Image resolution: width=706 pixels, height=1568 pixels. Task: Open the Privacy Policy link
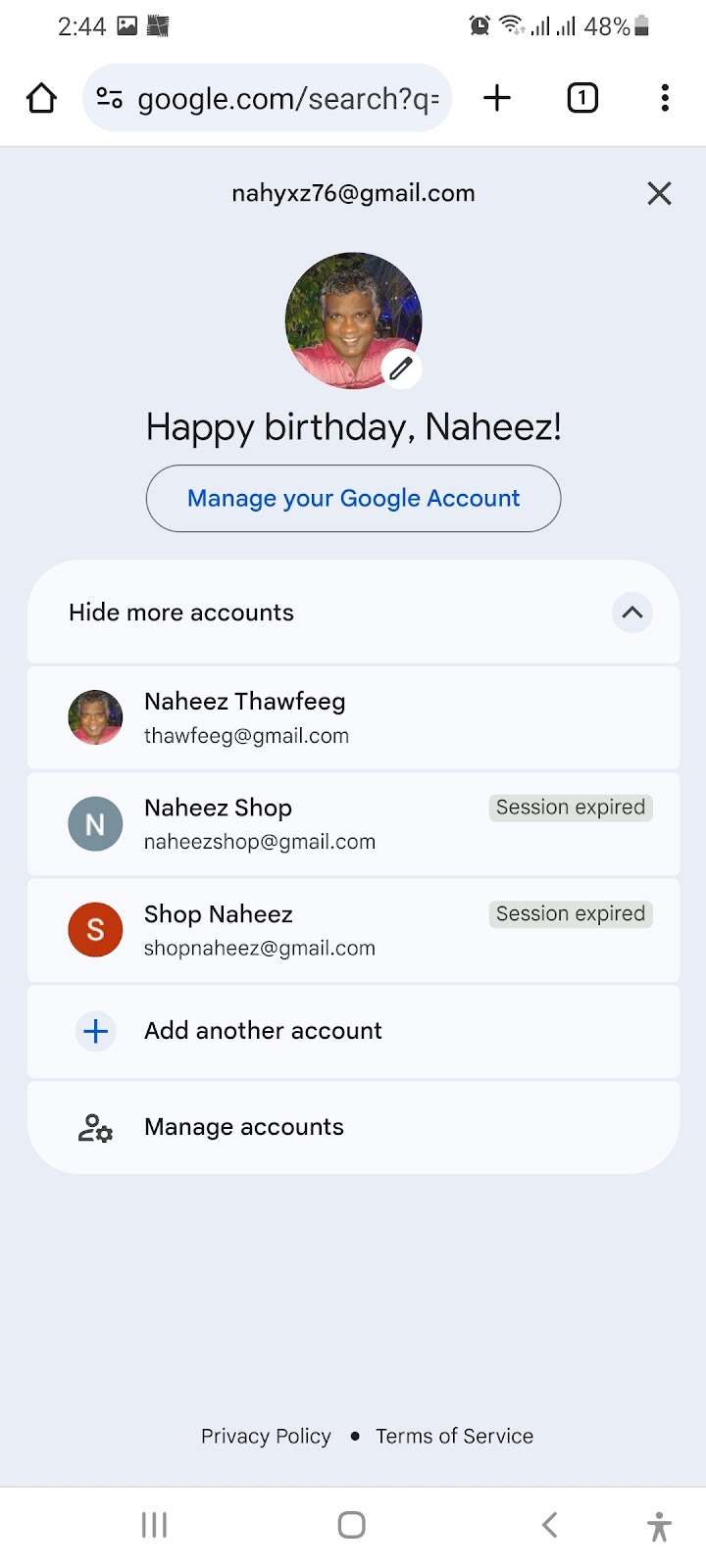[x=266, y=1436]
